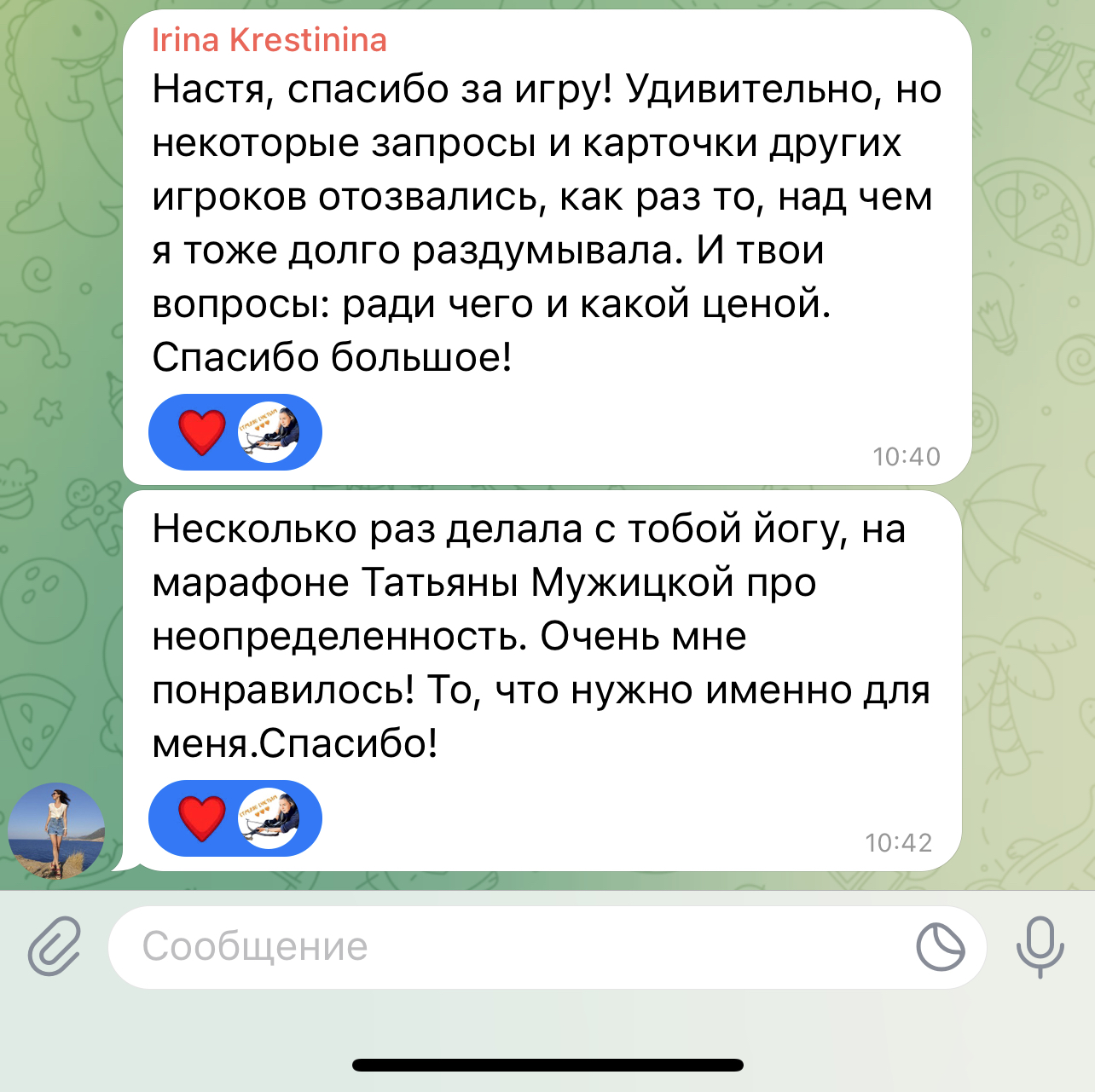Open sender's avatar next to last message

coord(56,830)
